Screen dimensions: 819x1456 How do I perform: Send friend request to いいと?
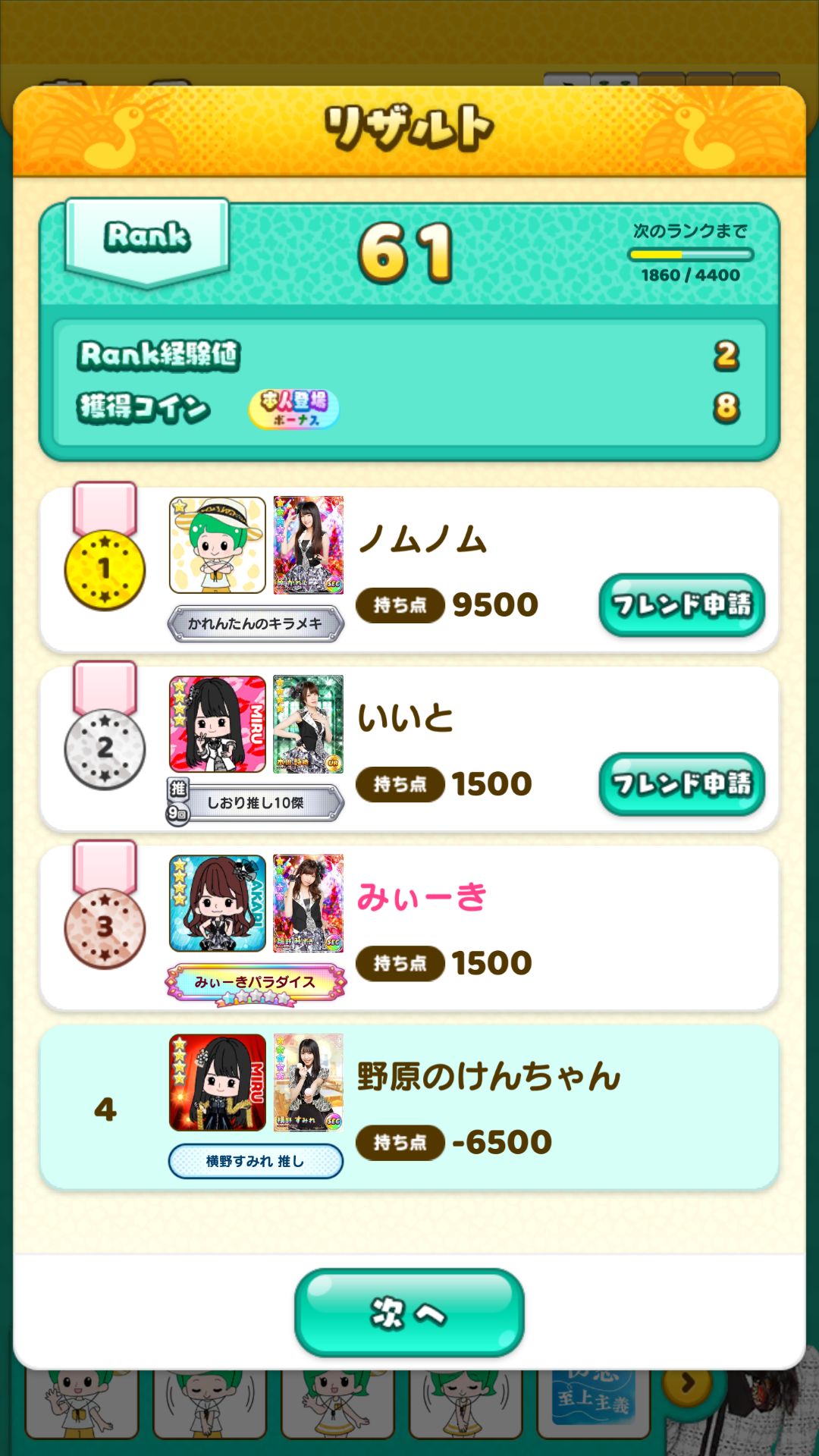(681, 783)
